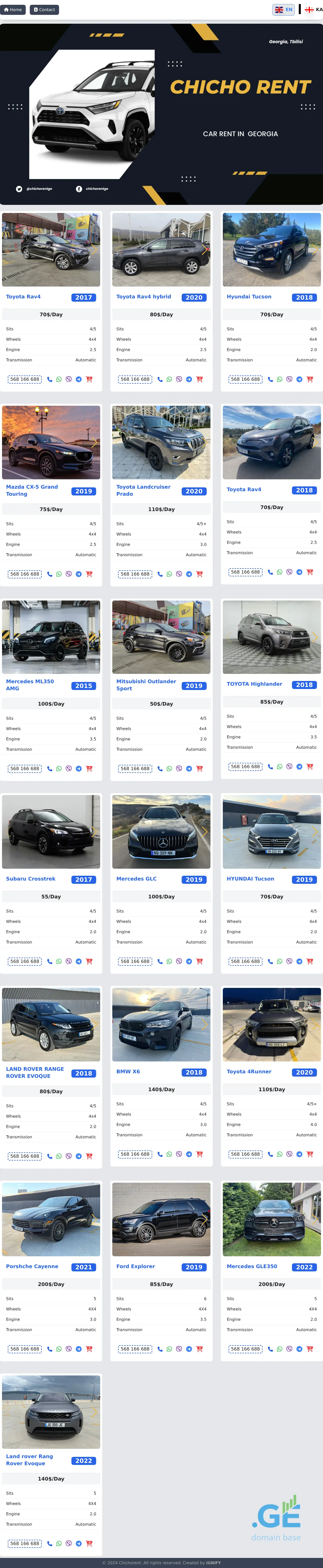This screenshot has height=1568, width=323.
Task: Call about the Toyota Rav4 hybrid
Action: pos(160,379)
